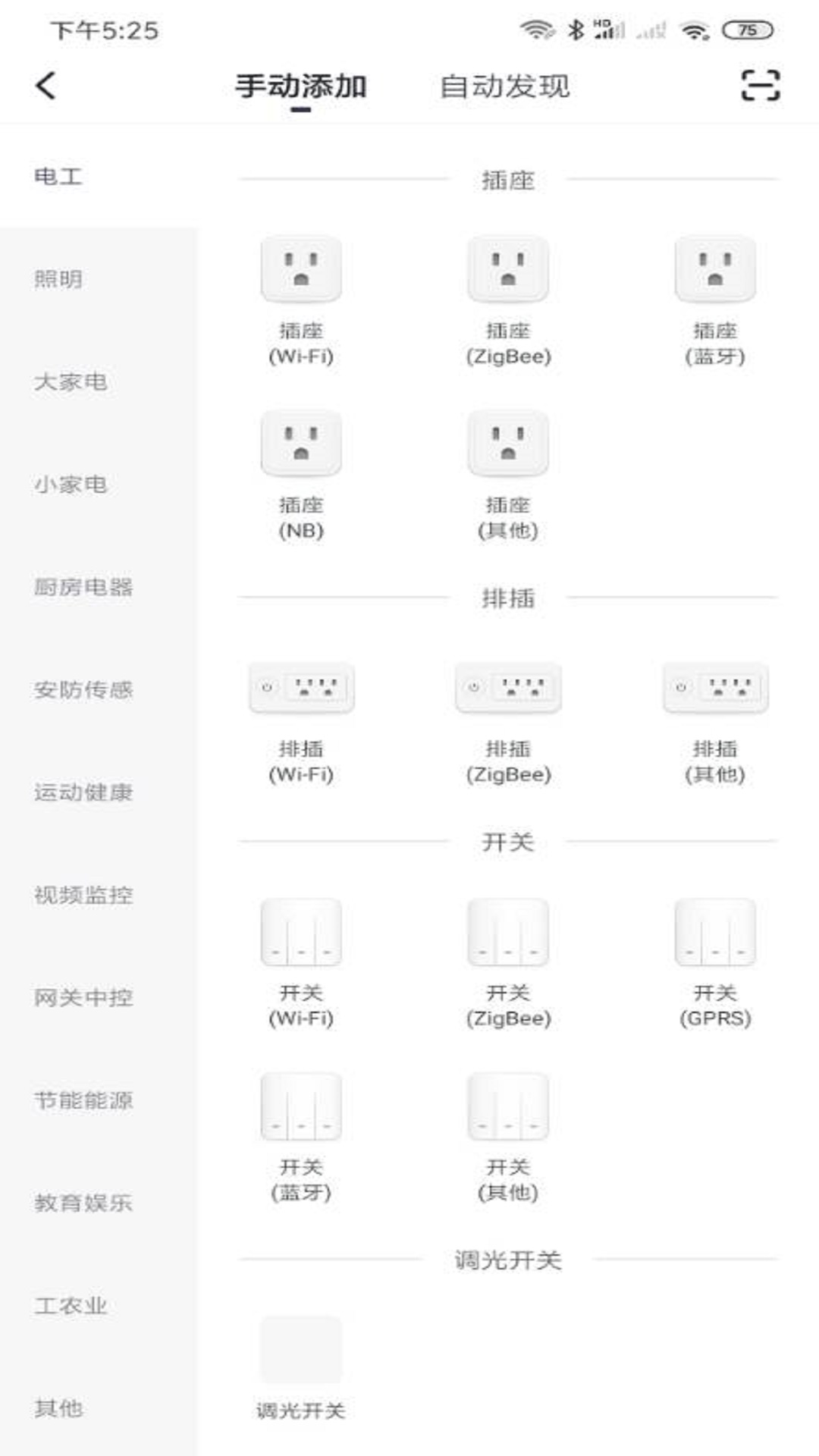Viewport: 819px width, 1456px height.
Task: Switch to the 自动发现 tab
Action: pyautogui.click(x=504, y=86)
